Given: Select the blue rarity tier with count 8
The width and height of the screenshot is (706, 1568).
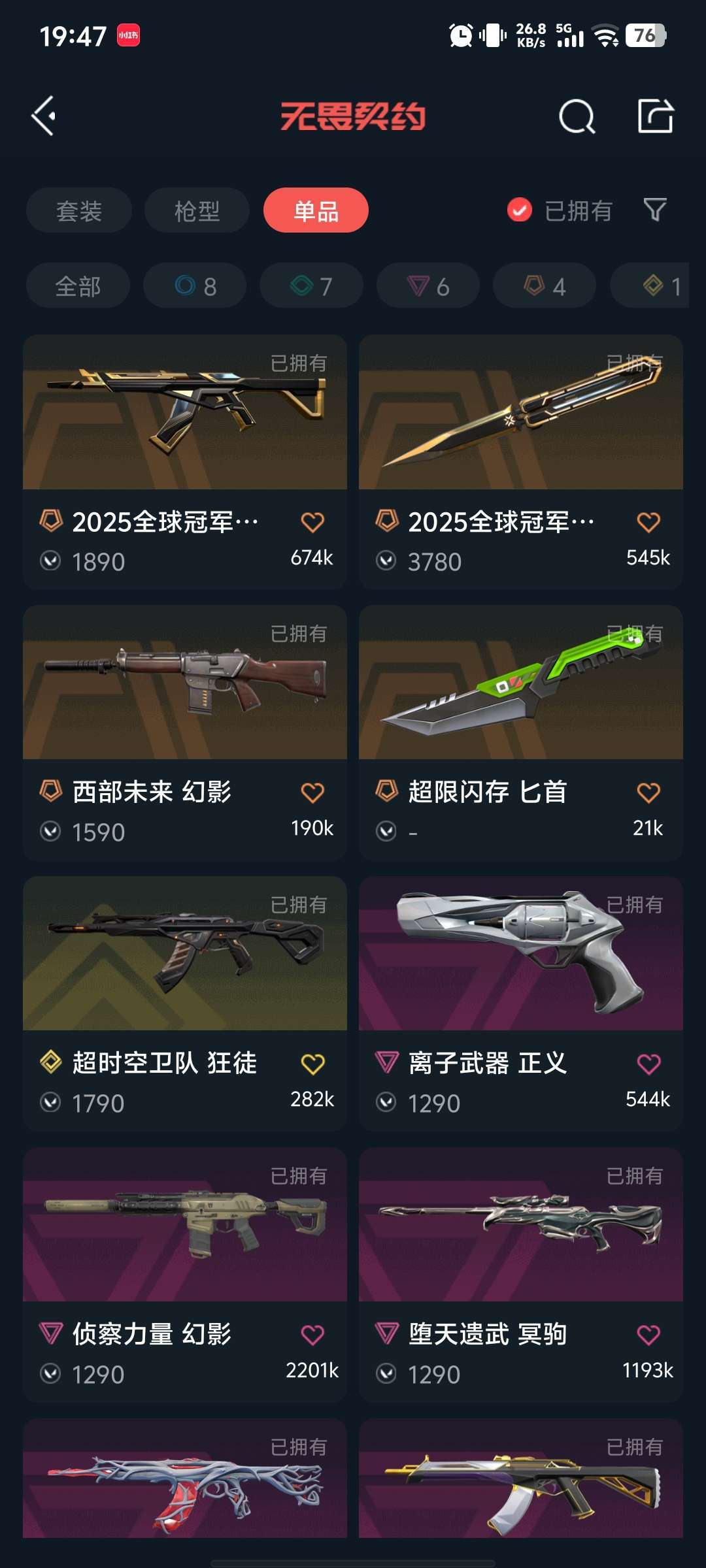Looking at the screenshot, I should tap(195, 286).
